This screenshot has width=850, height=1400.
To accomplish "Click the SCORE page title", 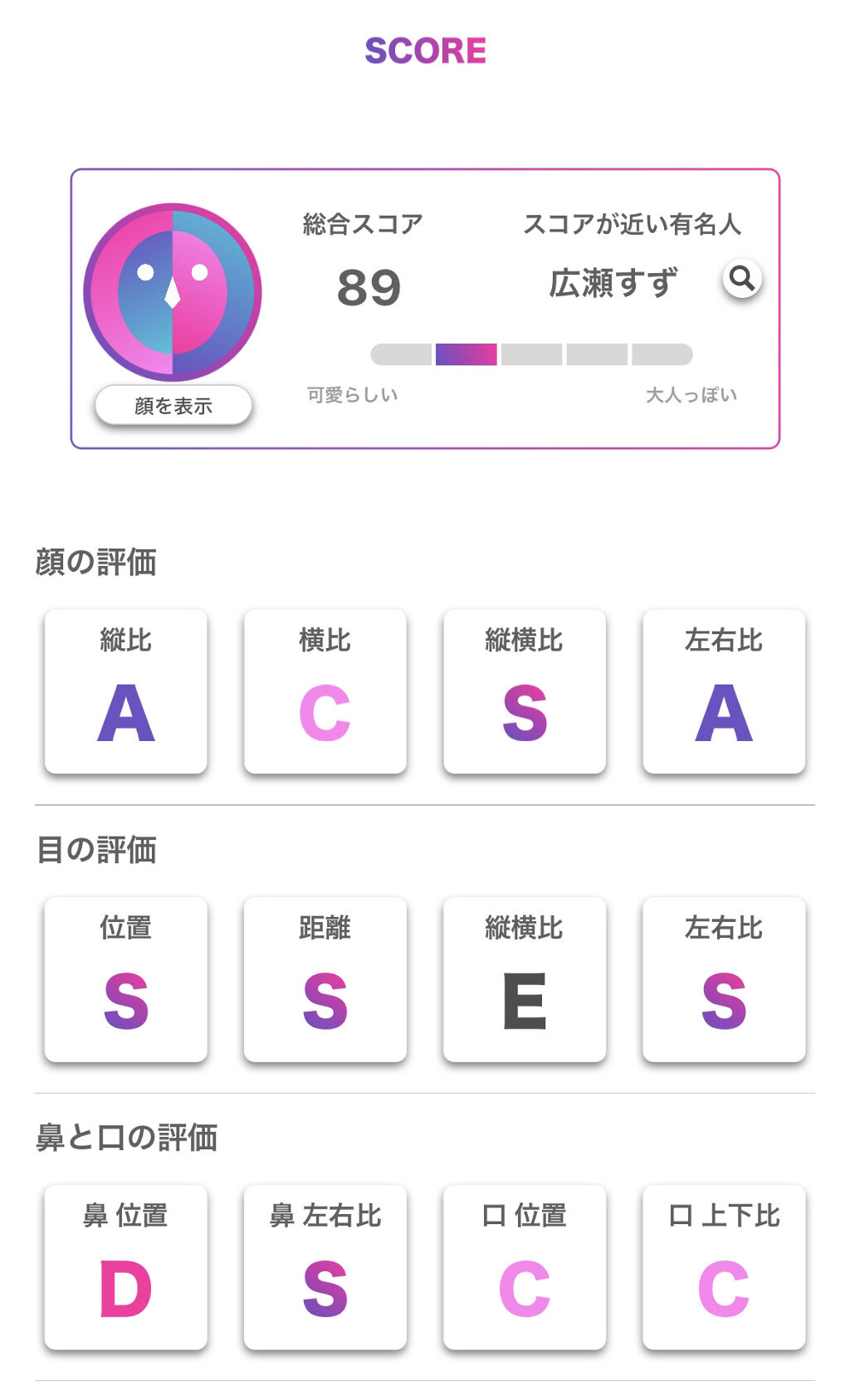I will [x=425, y=50].
